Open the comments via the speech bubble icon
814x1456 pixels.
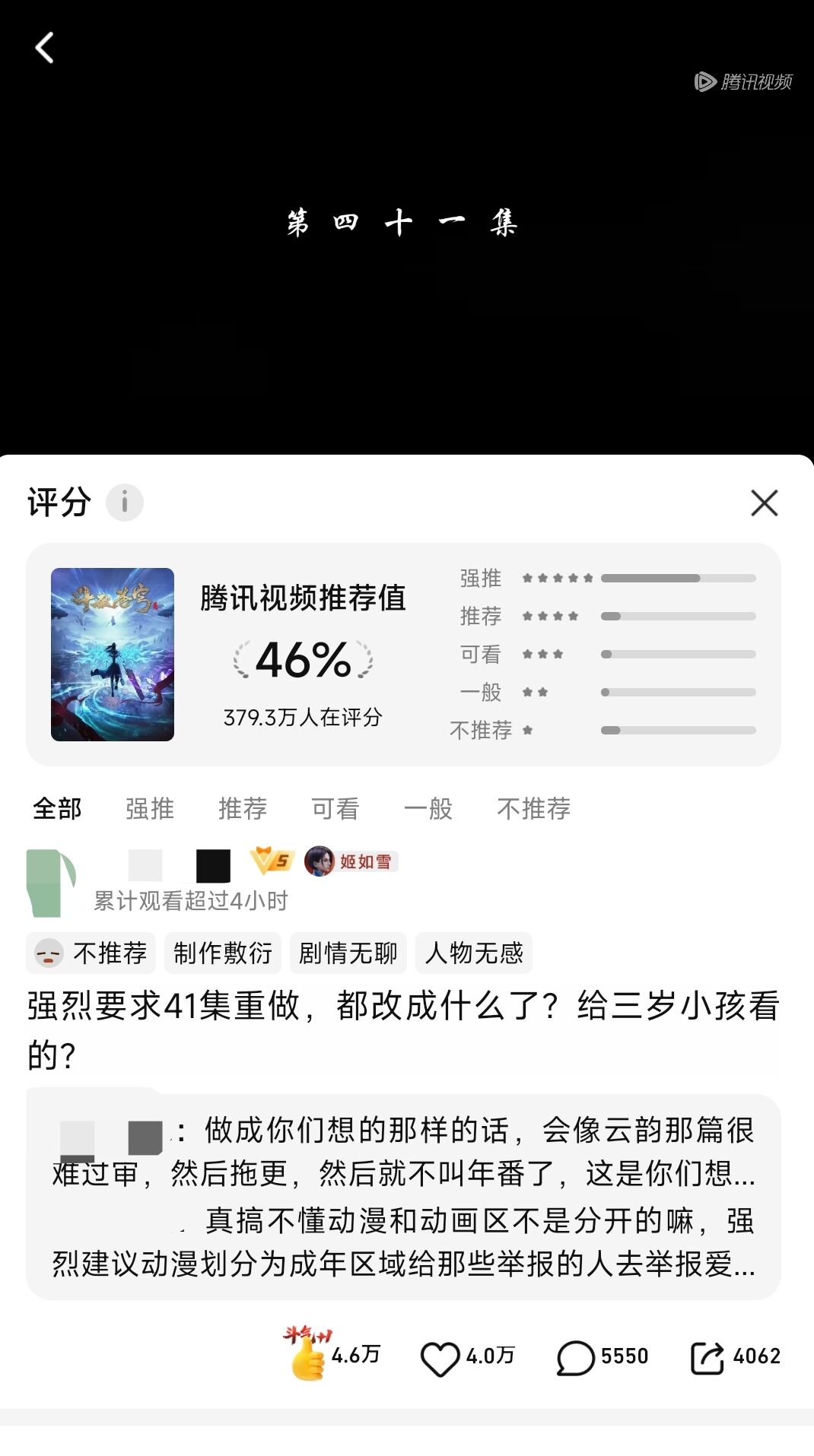click(x=574, y=1356)
